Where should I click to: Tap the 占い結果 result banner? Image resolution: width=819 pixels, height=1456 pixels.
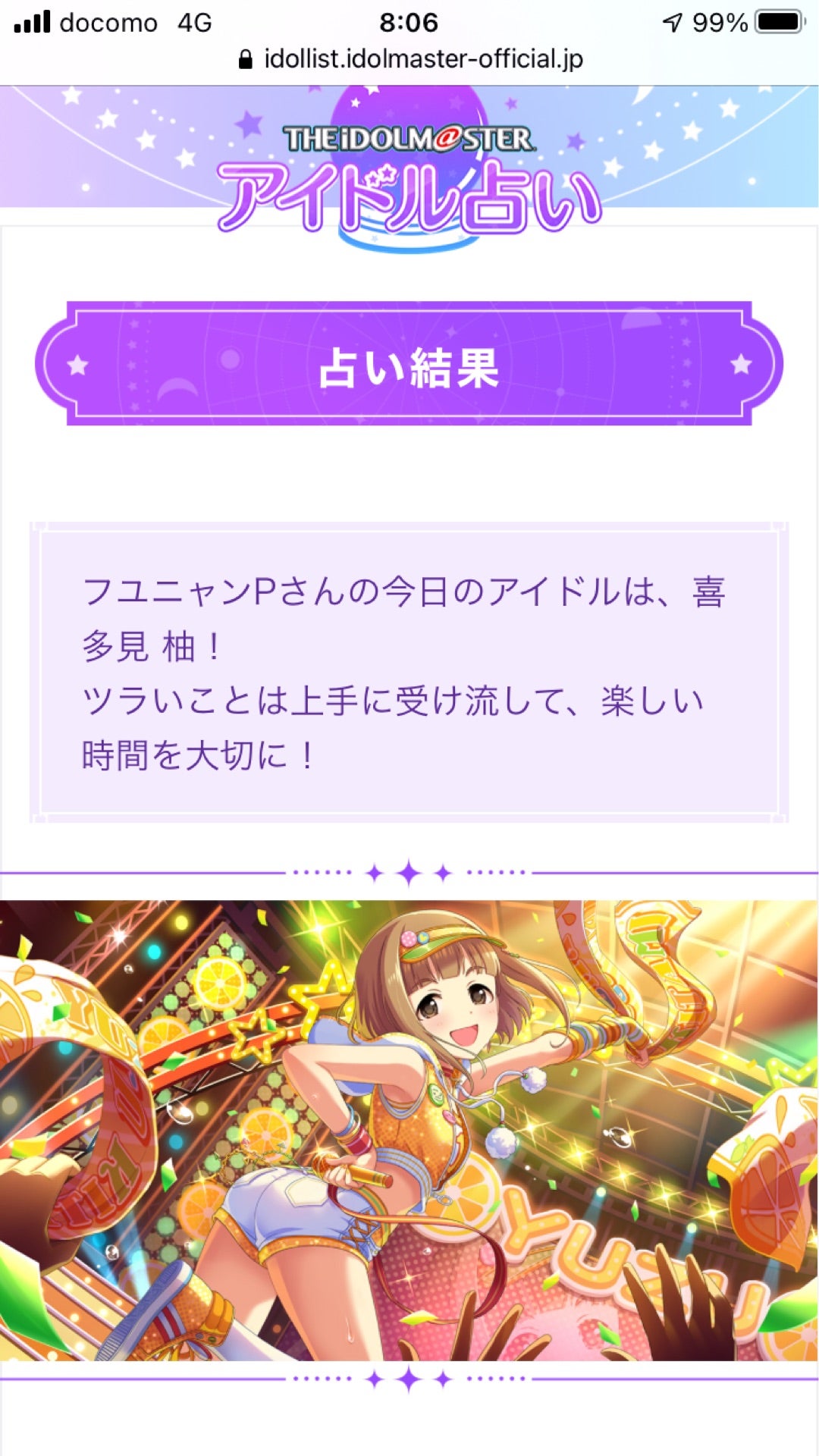pos(409,364)
